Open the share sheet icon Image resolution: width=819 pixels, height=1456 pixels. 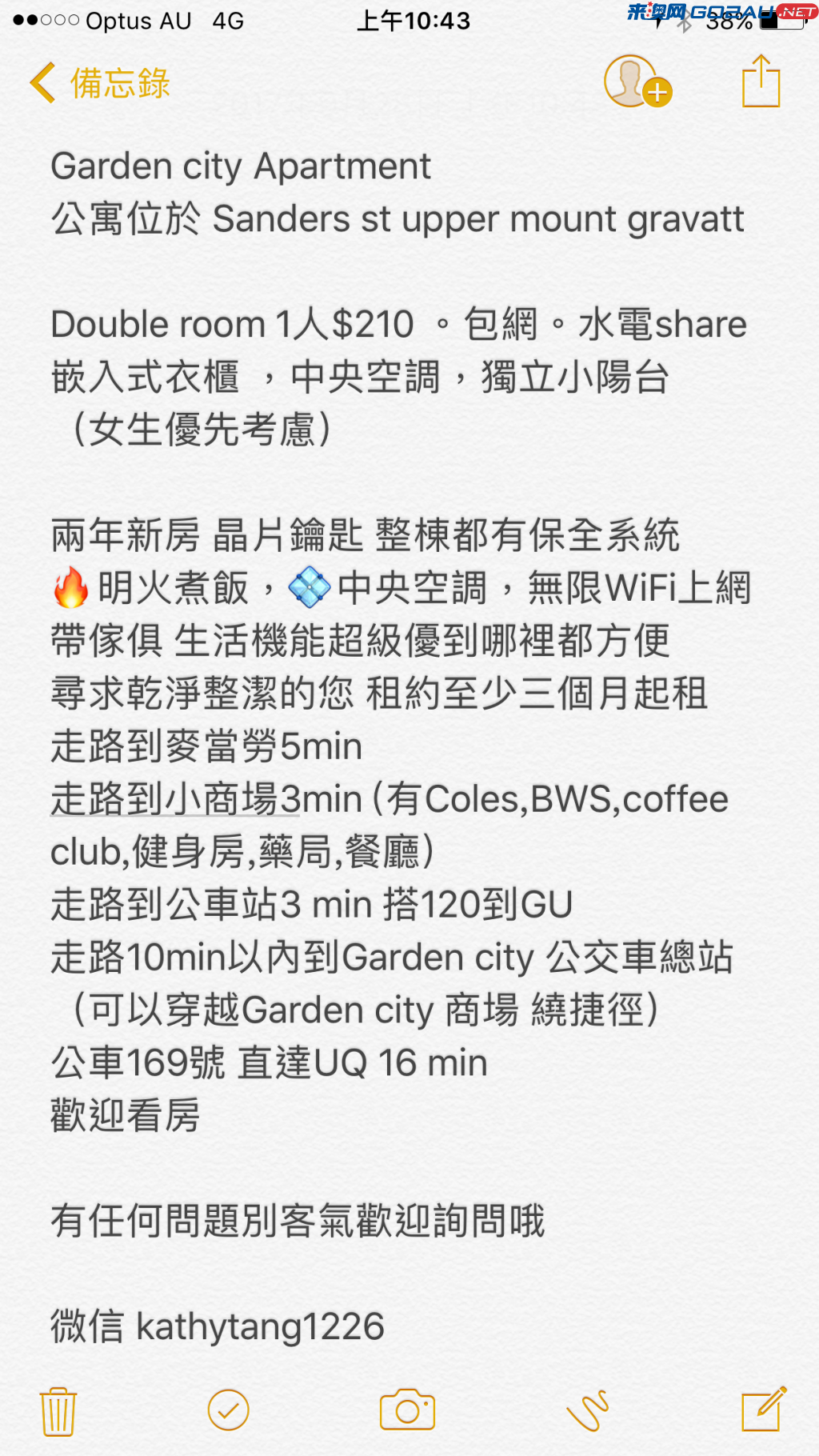761,81
